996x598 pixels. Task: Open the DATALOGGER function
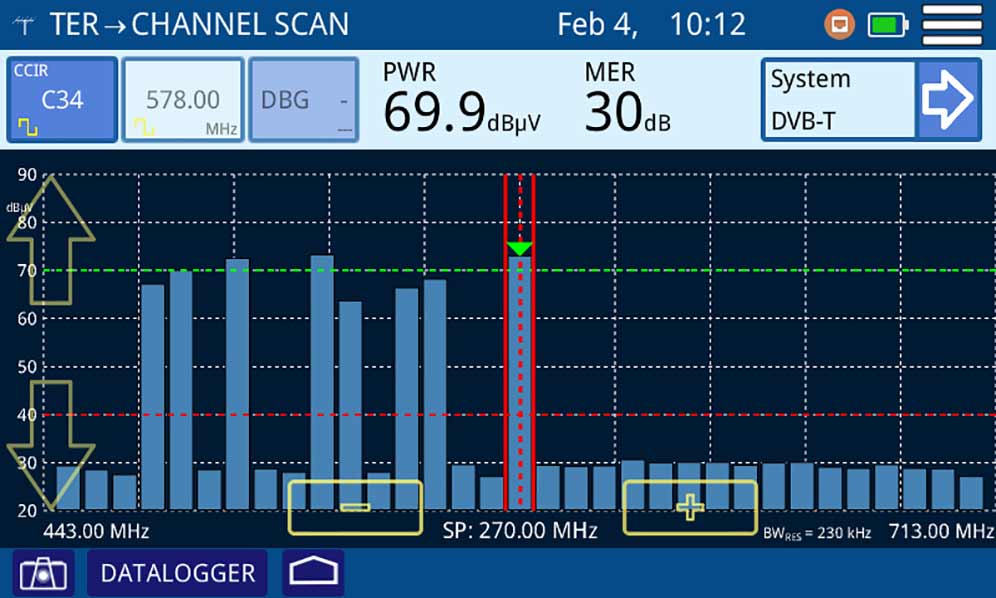coord(177,573)
